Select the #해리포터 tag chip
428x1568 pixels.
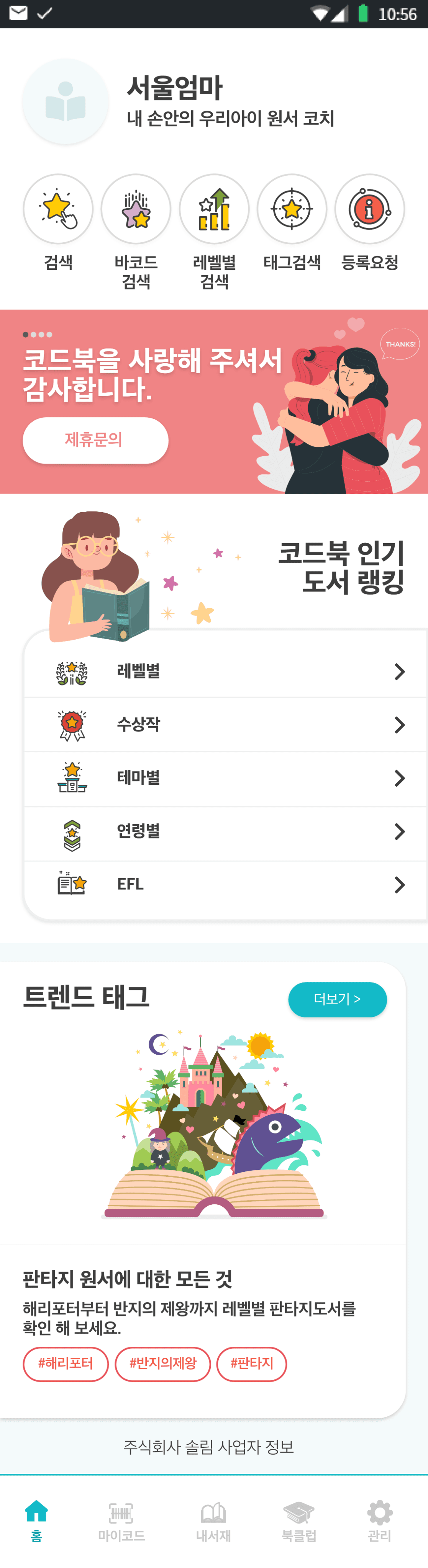point(66,1364)
